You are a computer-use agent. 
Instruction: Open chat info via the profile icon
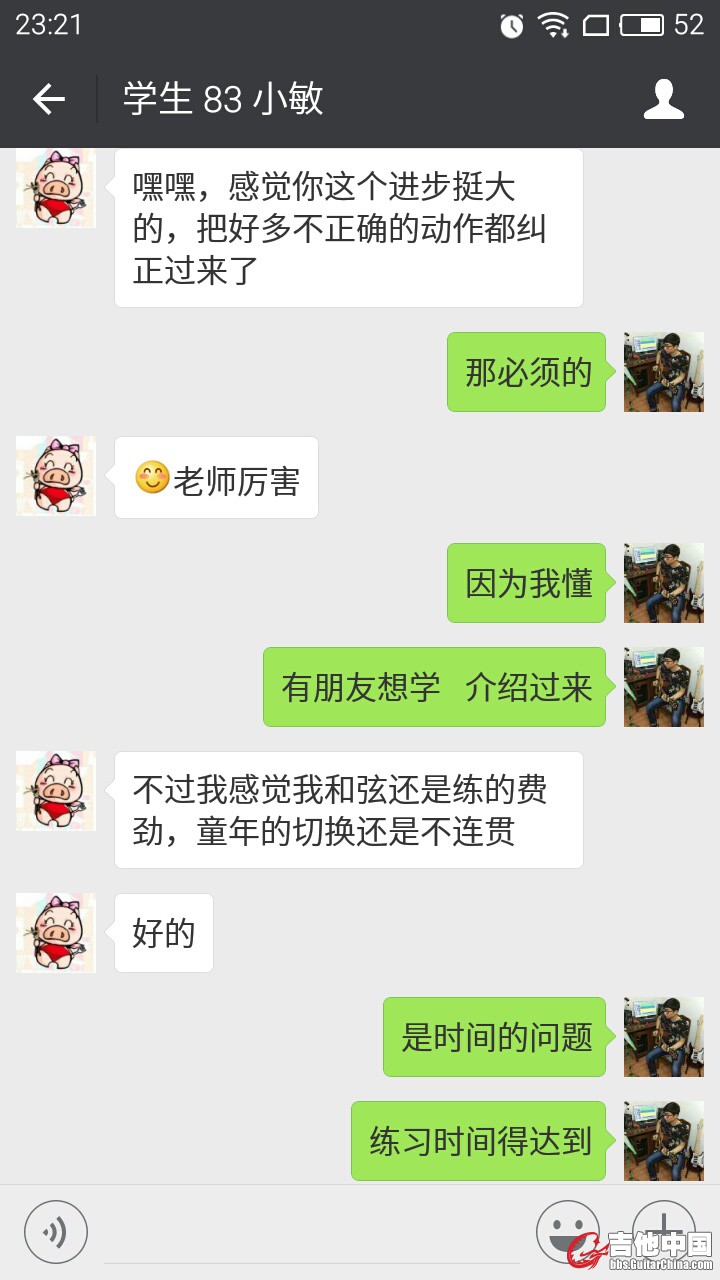(x=663, y=99)
